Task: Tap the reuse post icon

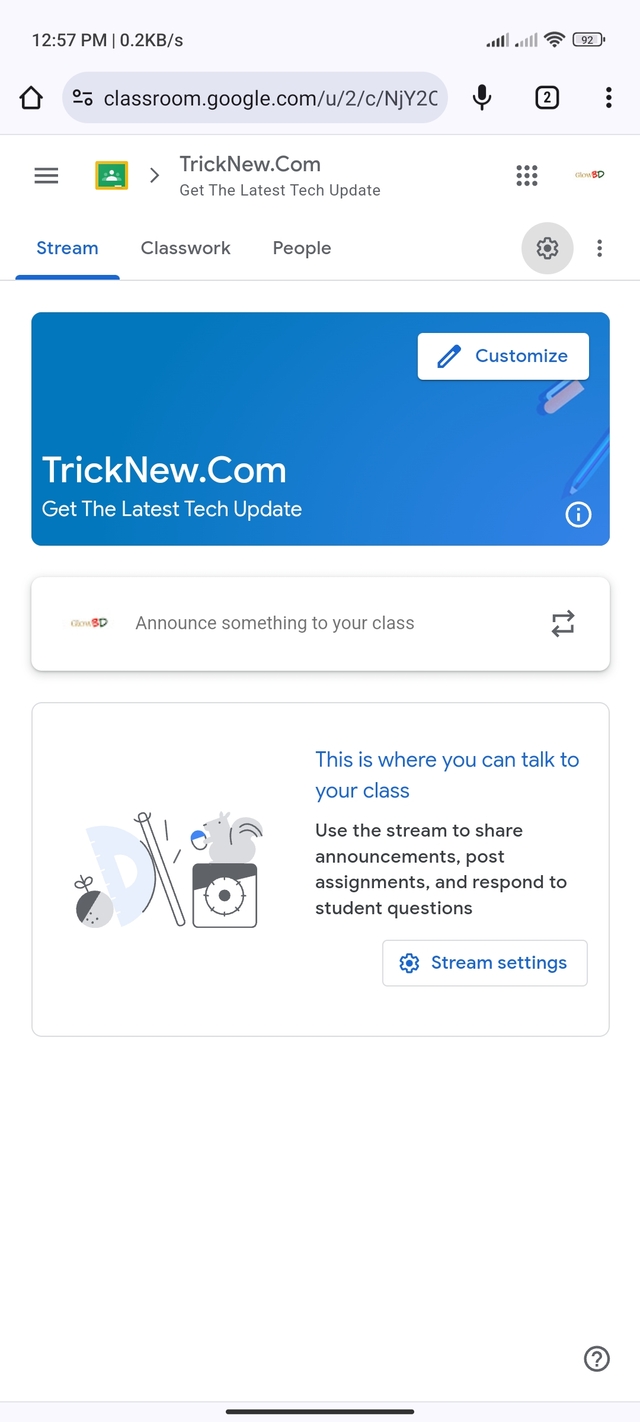Action: click(x=563, y=624)
